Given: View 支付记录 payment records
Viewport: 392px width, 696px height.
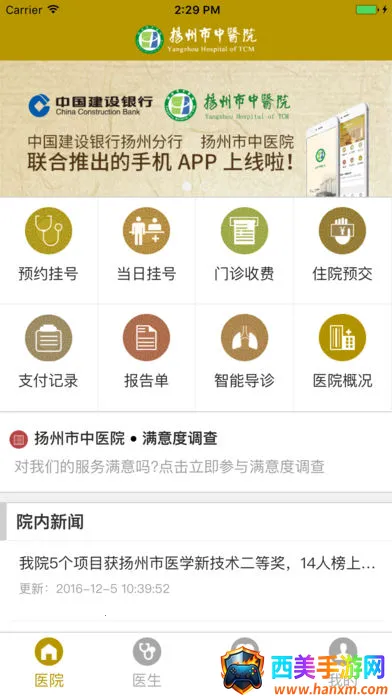Looking at the screenshot, I should click(x=48, y=358).
